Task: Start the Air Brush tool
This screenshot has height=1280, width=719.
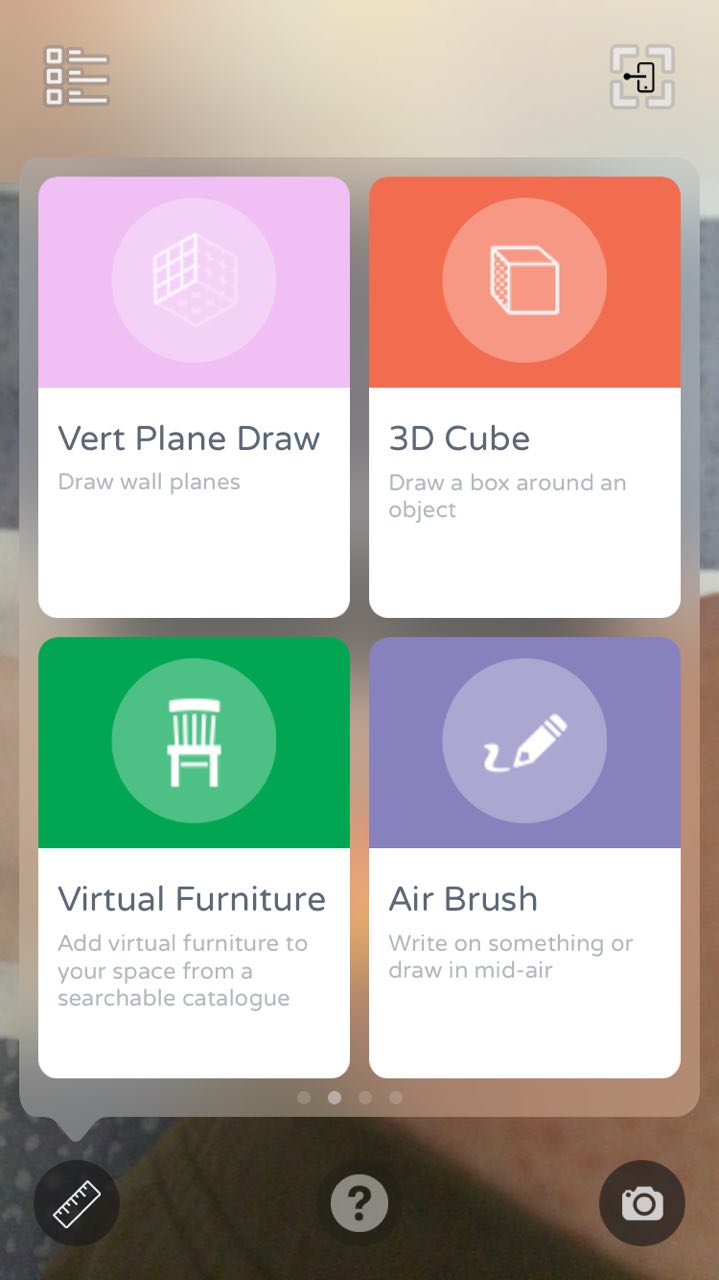Action: pyautogui.click(x=524, y=857)
